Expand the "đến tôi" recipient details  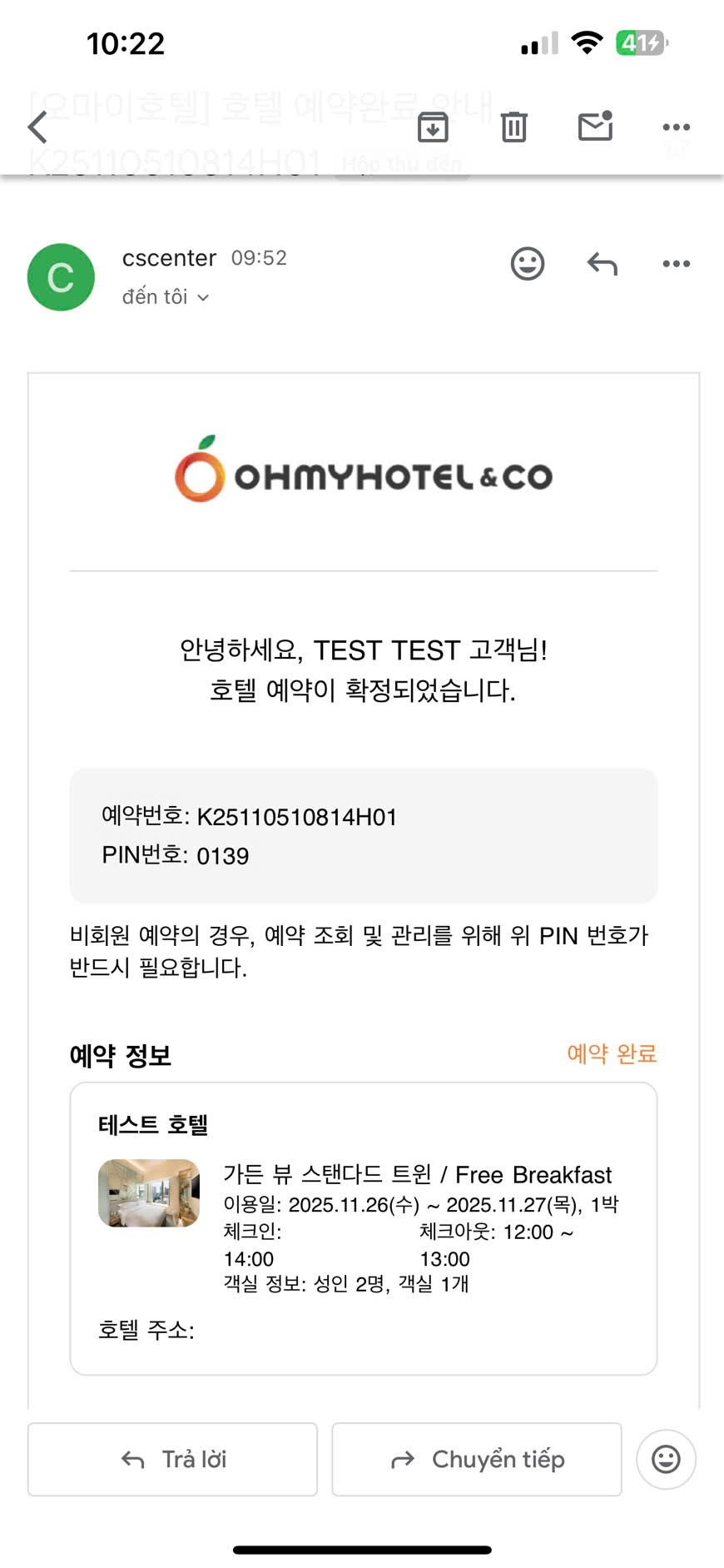[x=166, y=297]
